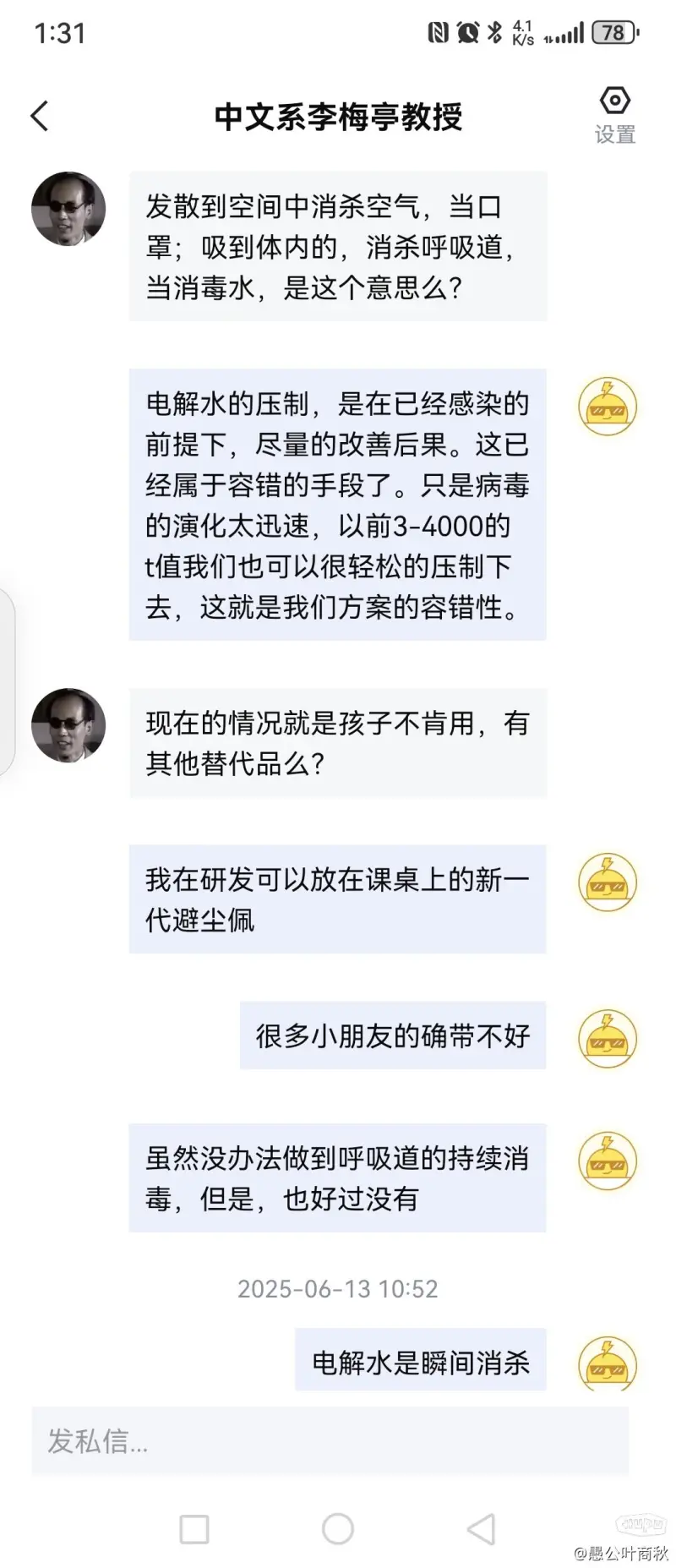Viewport: 676px width, 1568px height.
Task: Open the profile avatar beside 发散到空间中 message
Action: point(68,209)
